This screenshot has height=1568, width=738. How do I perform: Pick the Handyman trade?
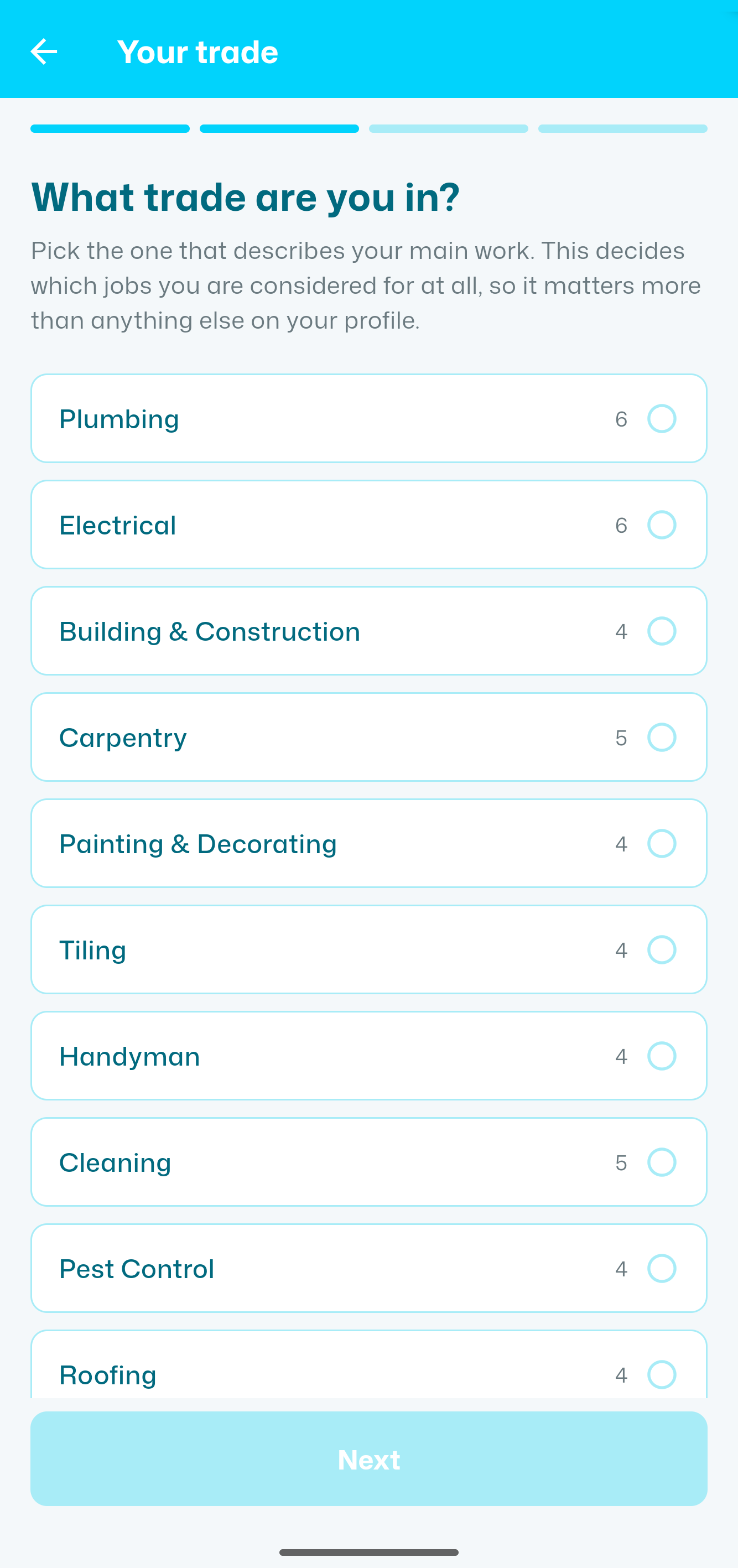tap(368, 1056)
